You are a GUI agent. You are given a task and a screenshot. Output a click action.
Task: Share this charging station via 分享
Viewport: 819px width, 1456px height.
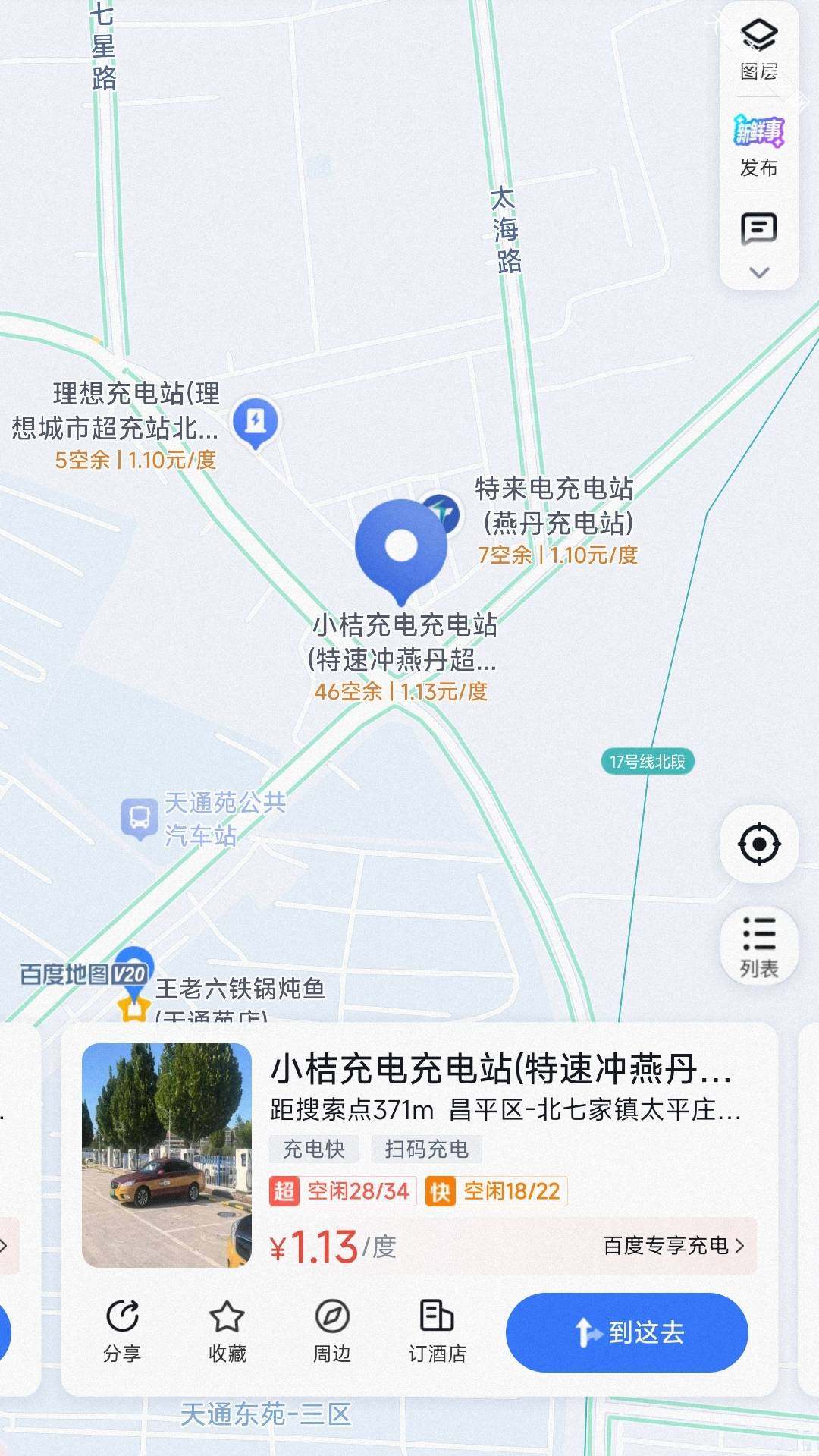(122, 1331)
